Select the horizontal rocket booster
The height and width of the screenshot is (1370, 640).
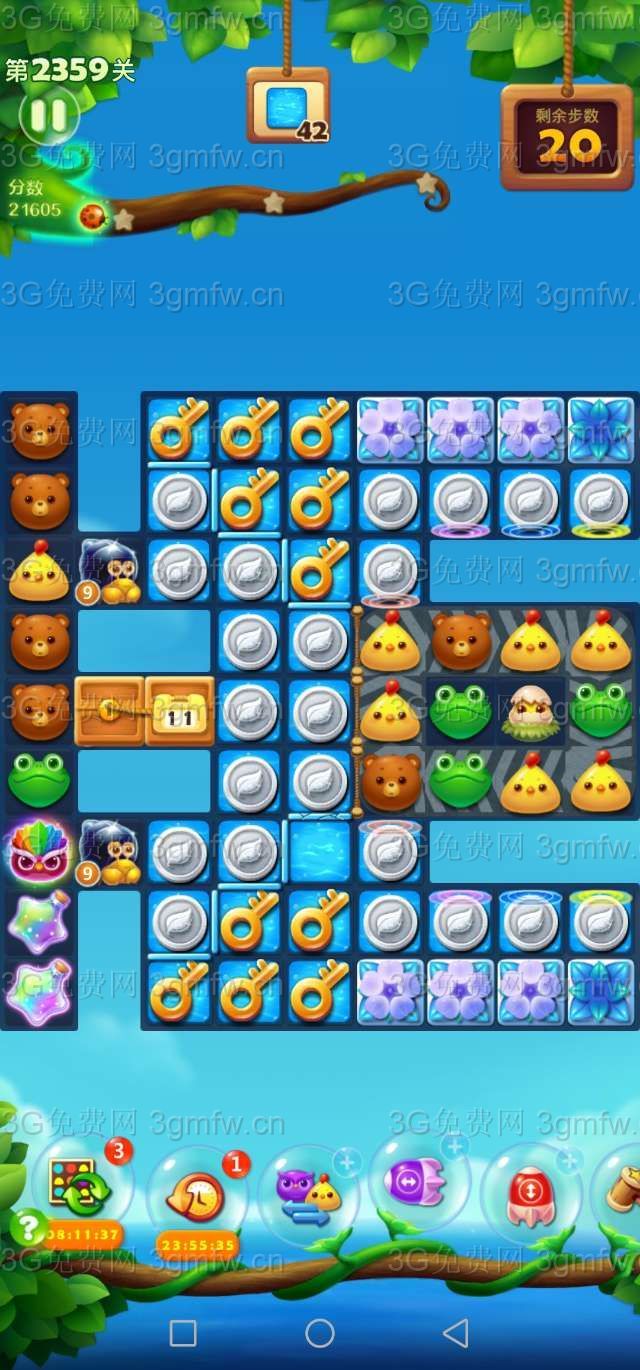415,1185
